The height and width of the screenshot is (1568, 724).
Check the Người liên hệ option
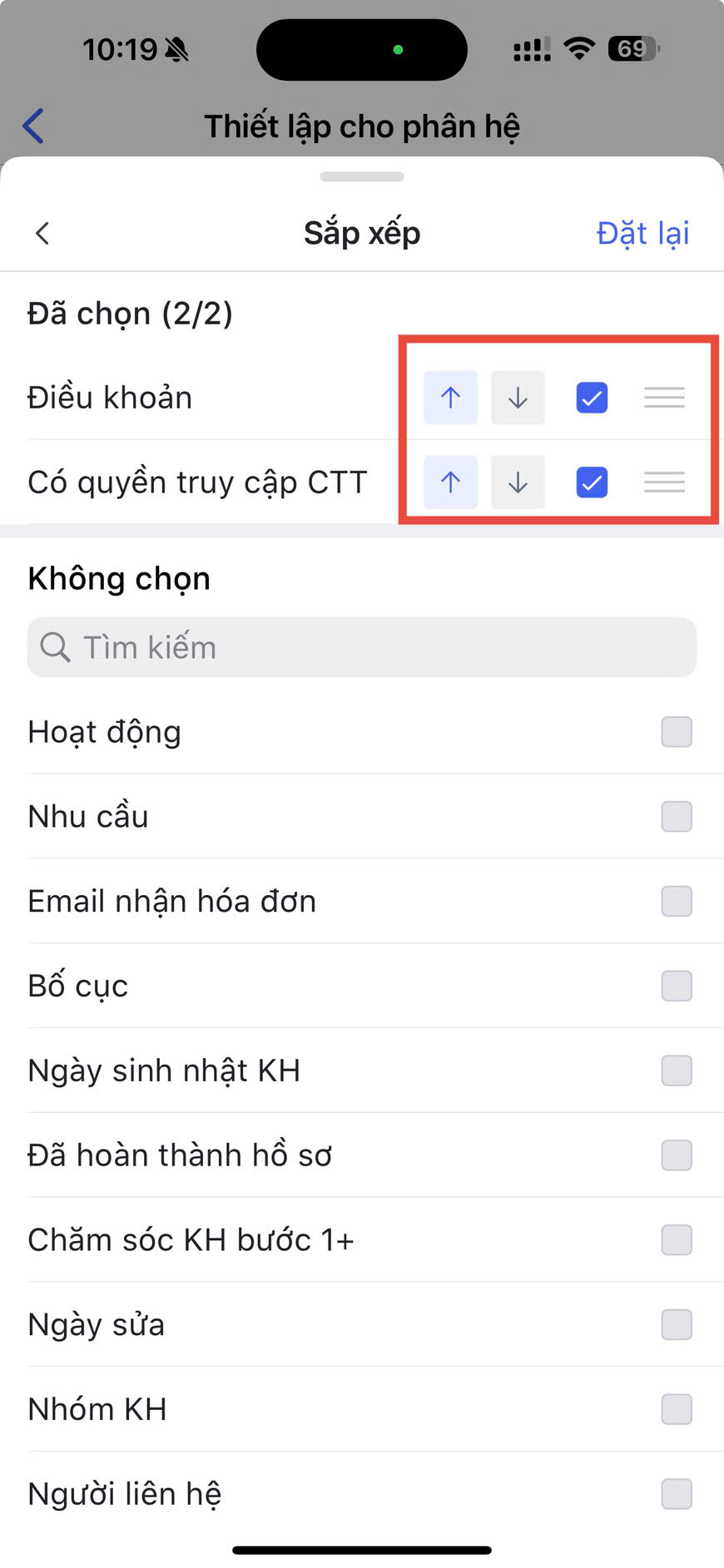click(677, 1494)
